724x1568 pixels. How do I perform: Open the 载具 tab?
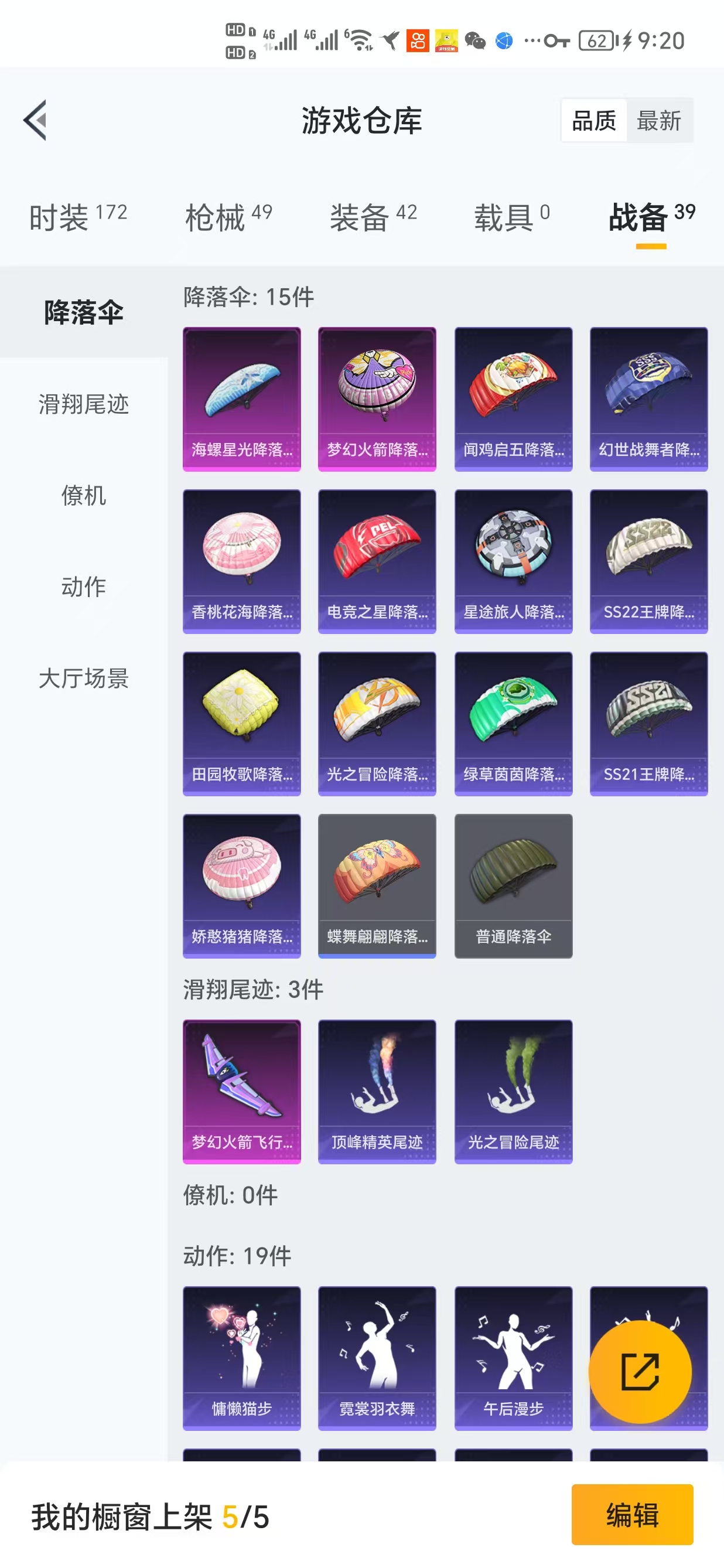pos(512,217)
